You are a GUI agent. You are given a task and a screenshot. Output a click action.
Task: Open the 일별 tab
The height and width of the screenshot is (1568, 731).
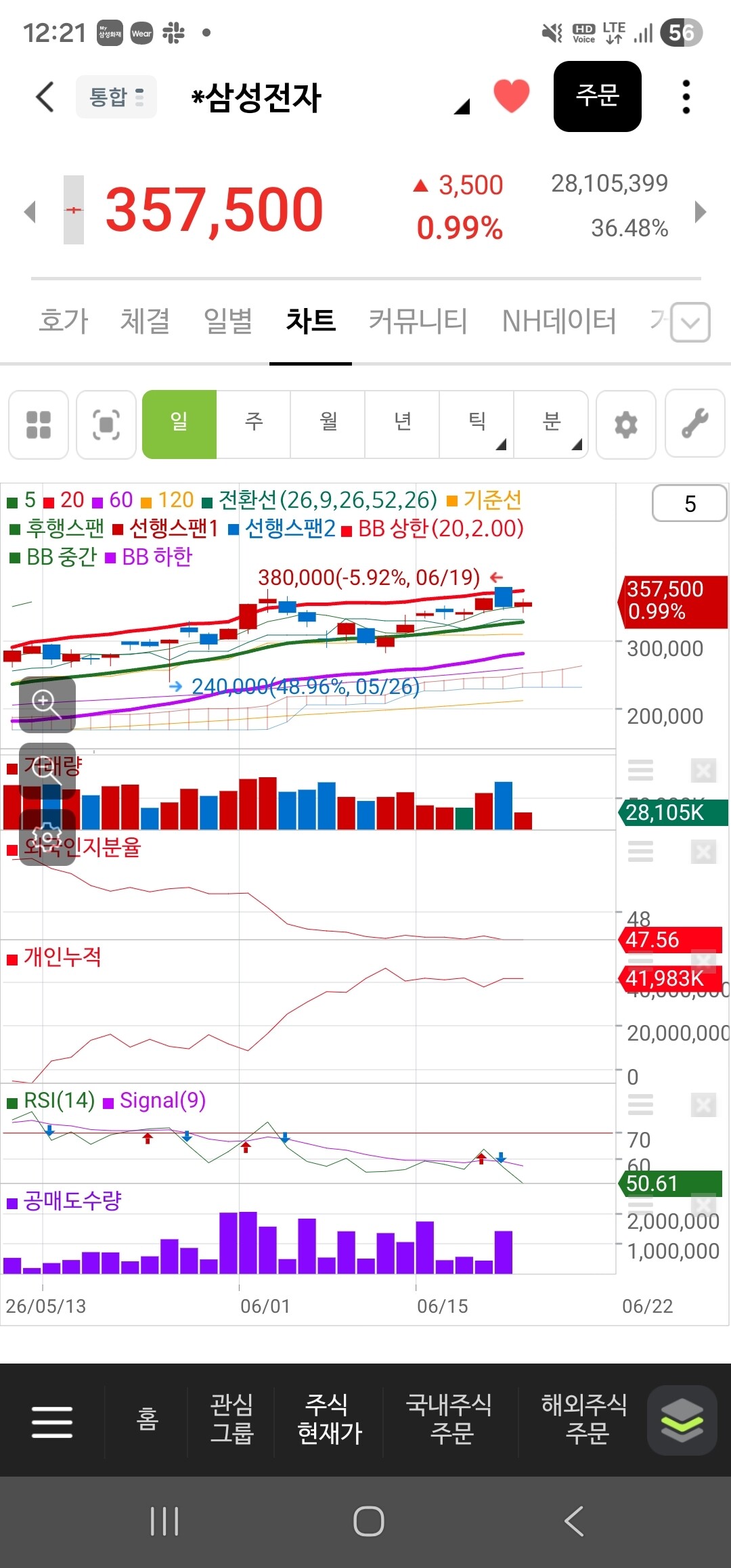[229, 321]
